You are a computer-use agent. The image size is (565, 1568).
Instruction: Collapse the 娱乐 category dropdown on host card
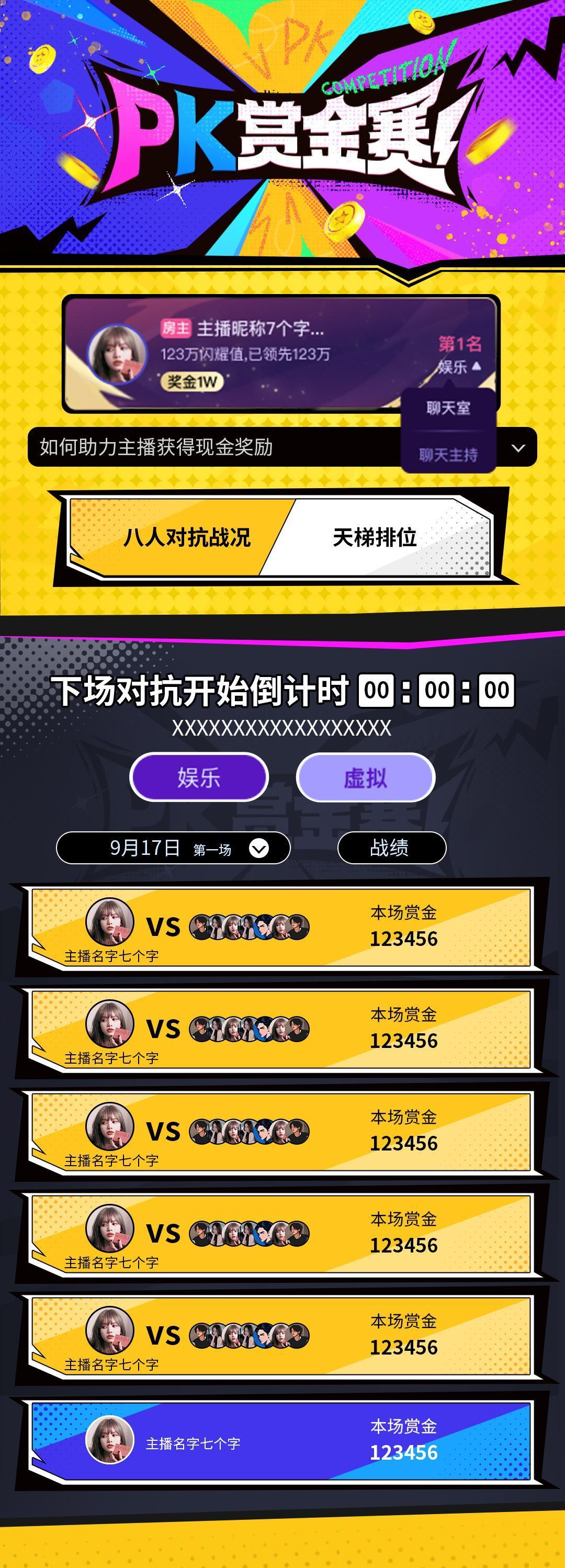(460, 366)
